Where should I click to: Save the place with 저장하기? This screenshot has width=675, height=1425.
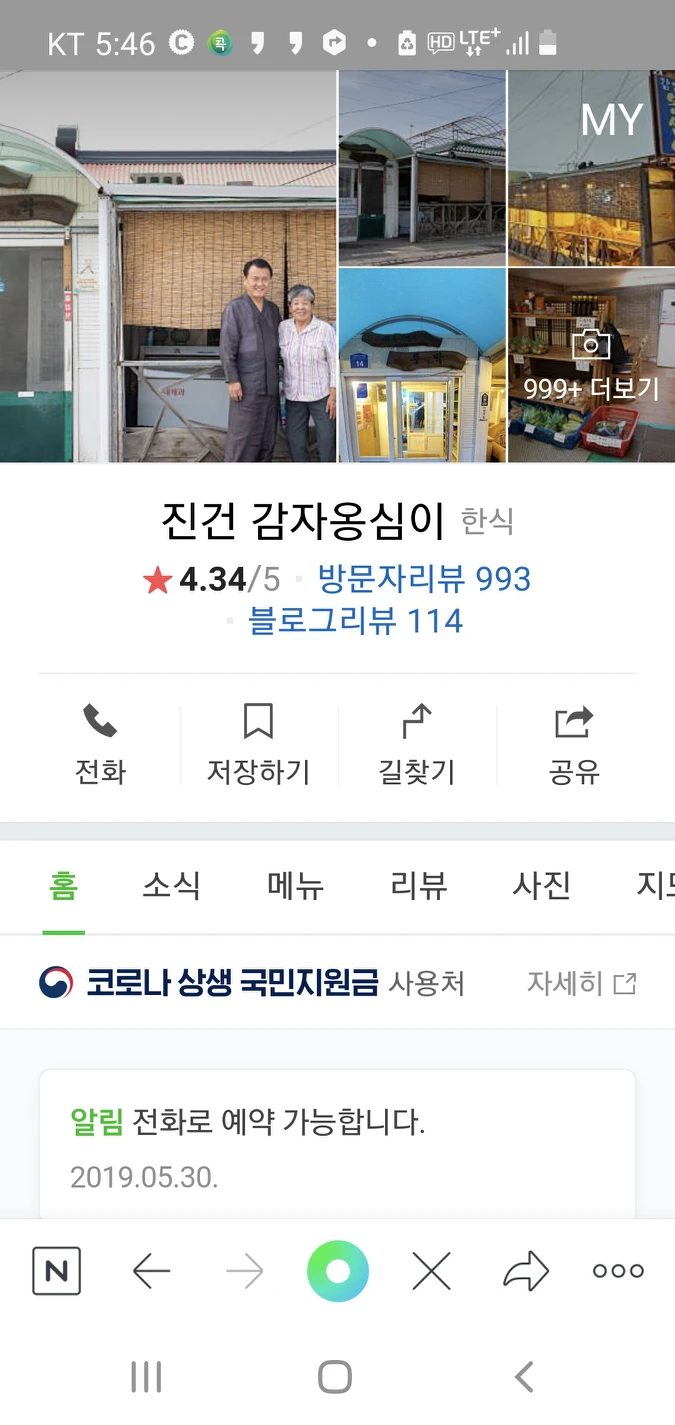tap(258, 745)
